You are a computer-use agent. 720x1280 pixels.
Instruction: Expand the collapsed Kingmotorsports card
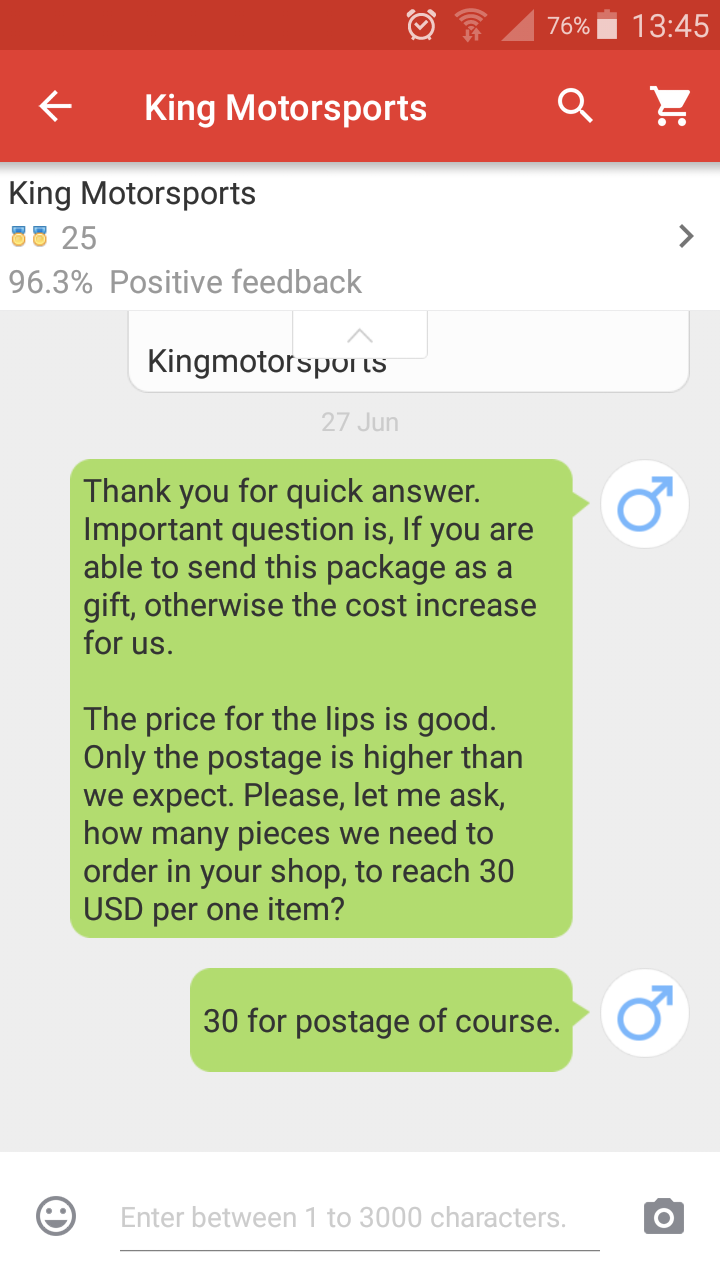[x=360, y=335]
